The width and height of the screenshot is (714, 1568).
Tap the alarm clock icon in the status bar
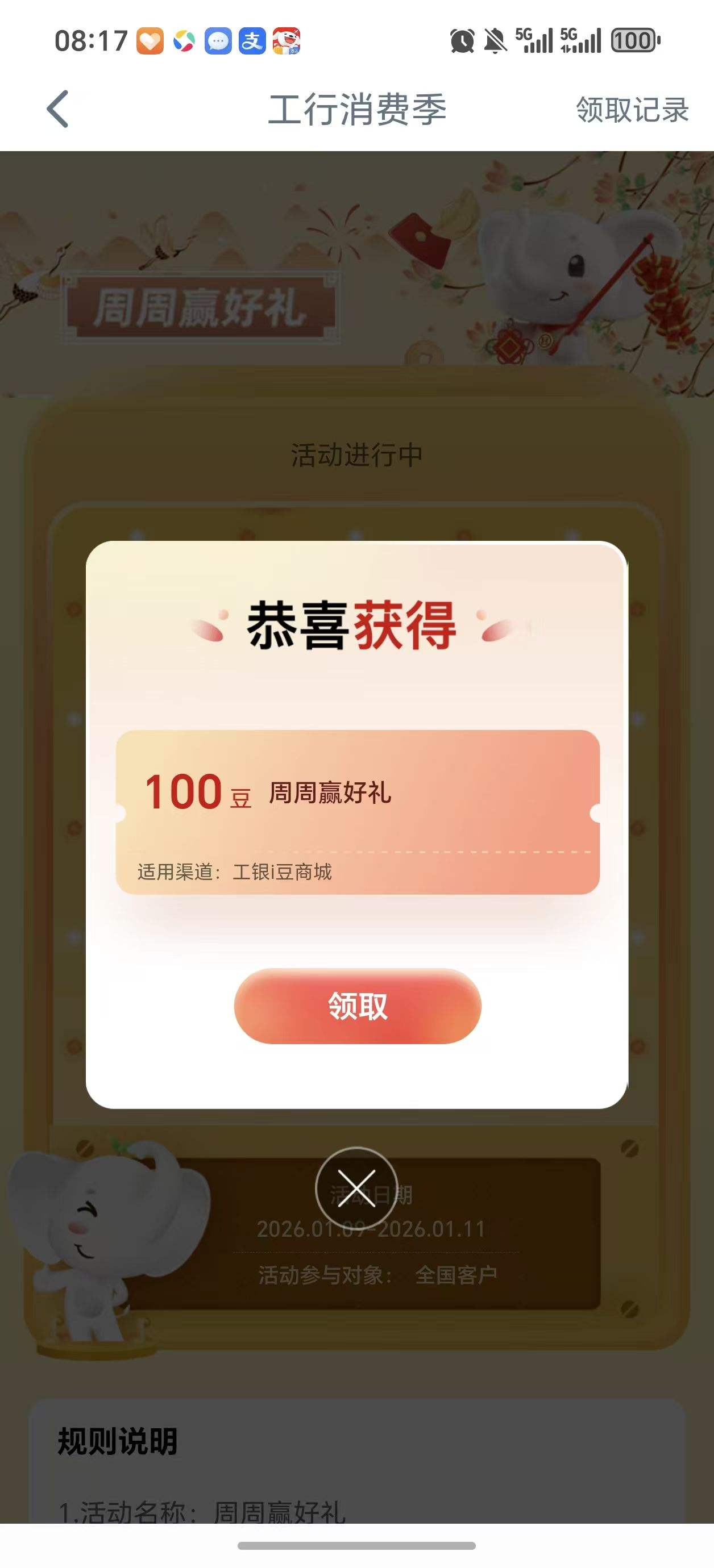(x=461, y=41)
